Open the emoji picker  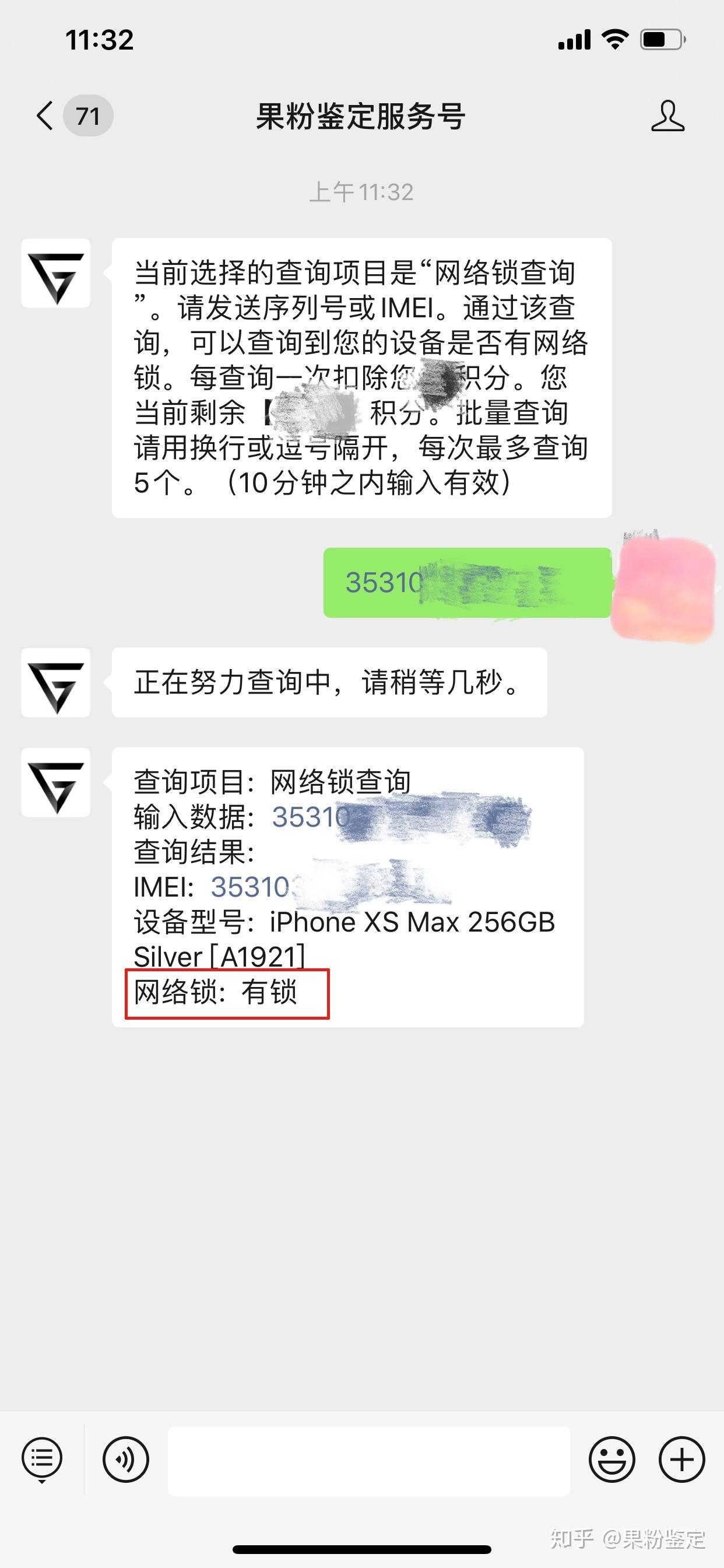click(x=611, y=1459)
